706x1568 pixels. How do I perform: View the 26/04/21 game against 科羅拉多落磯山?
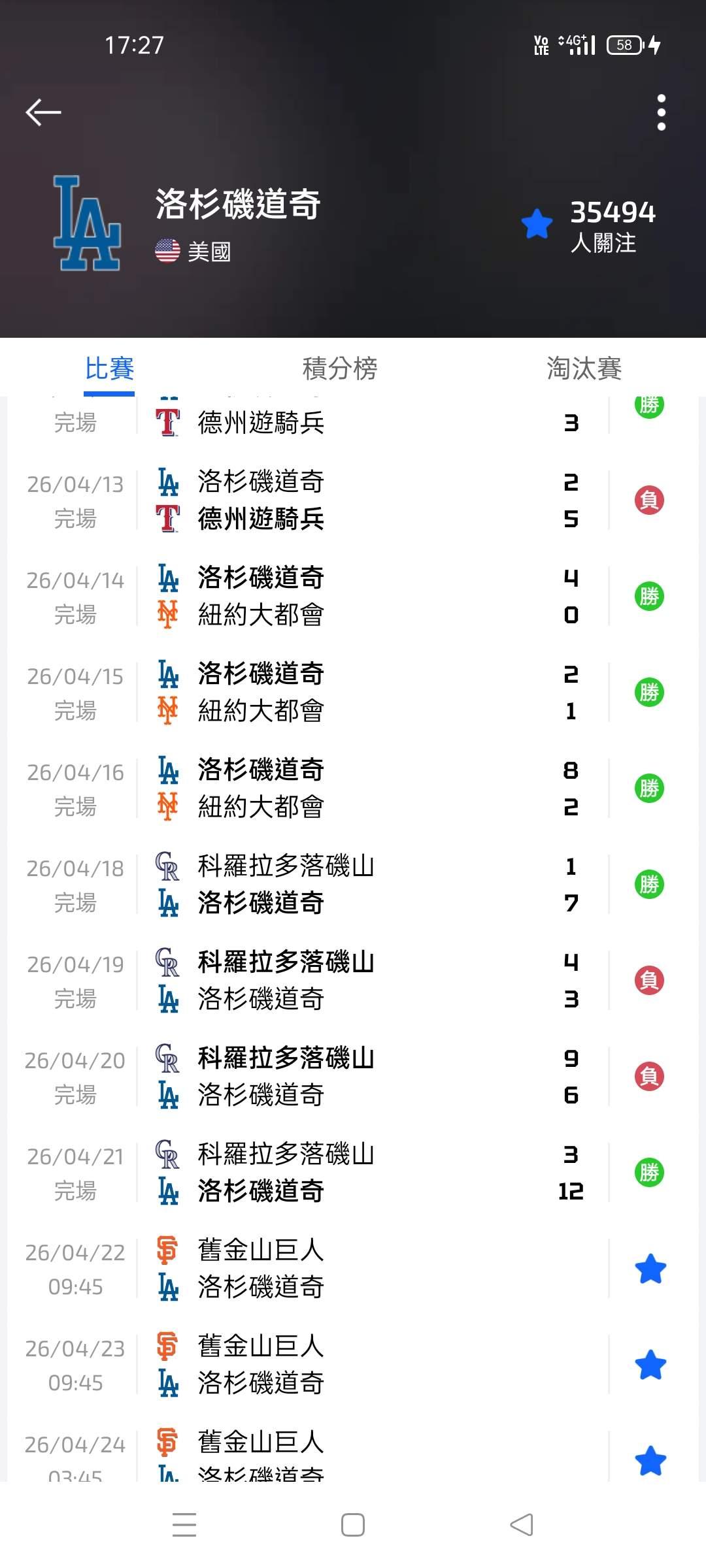point(353,1173)
